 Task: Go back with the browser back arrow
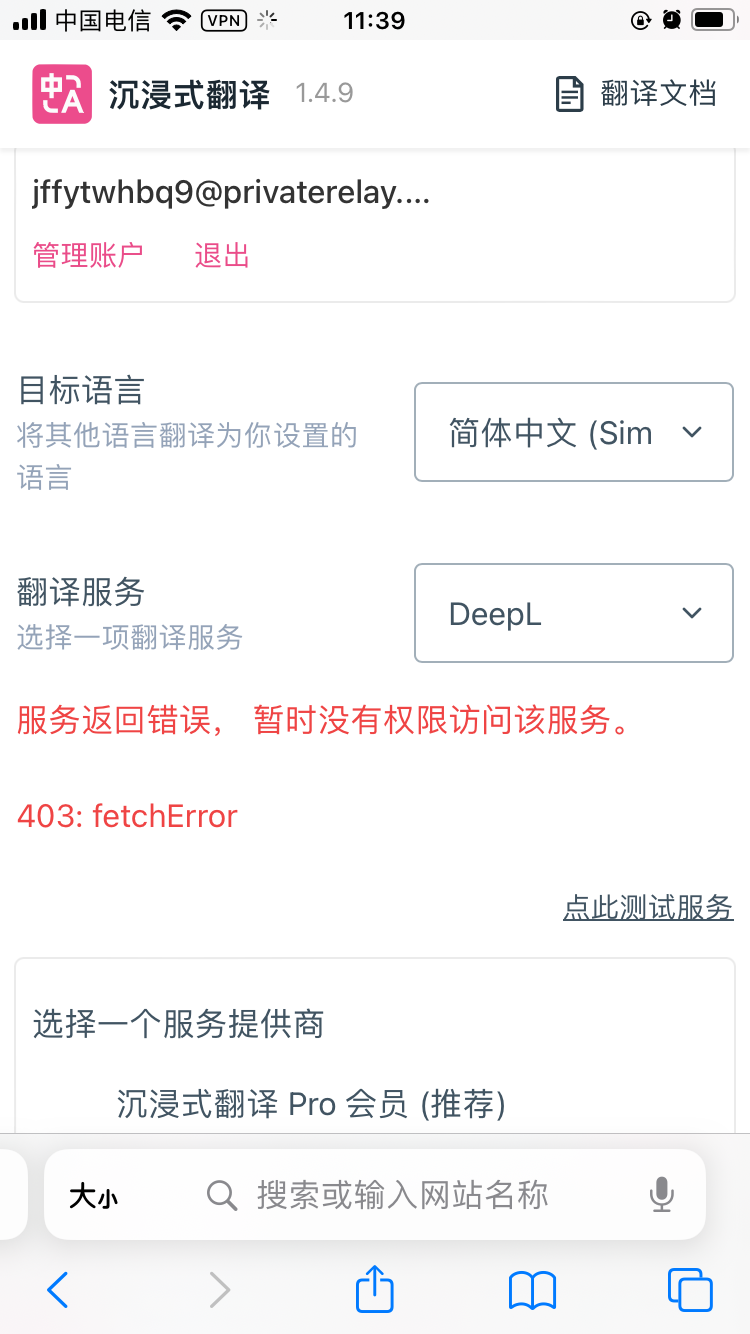(x=58, y=1290)
